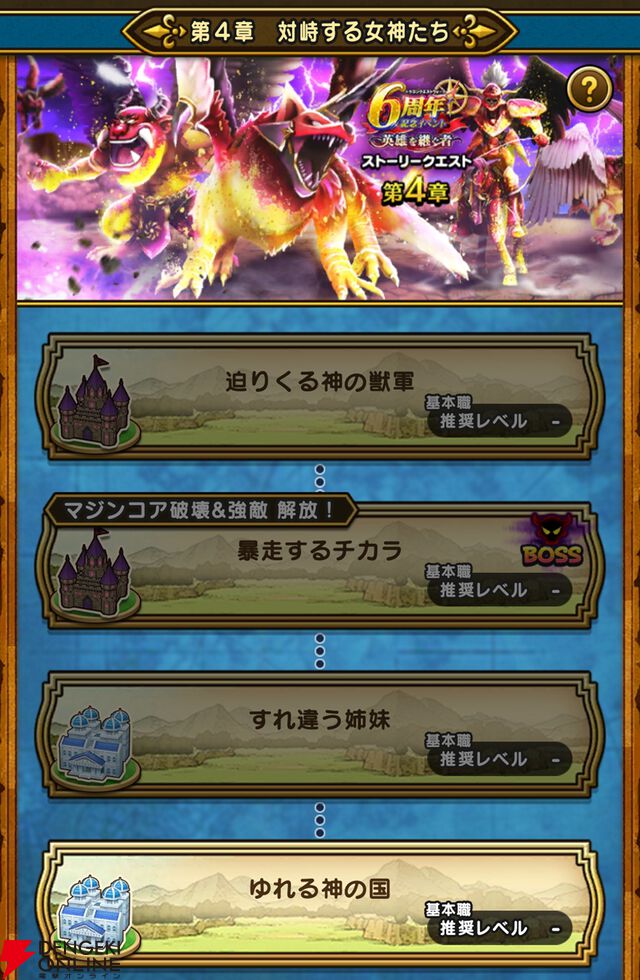Open the quest すれ違う姉妹
640x980 pixels.
(320, 735)
